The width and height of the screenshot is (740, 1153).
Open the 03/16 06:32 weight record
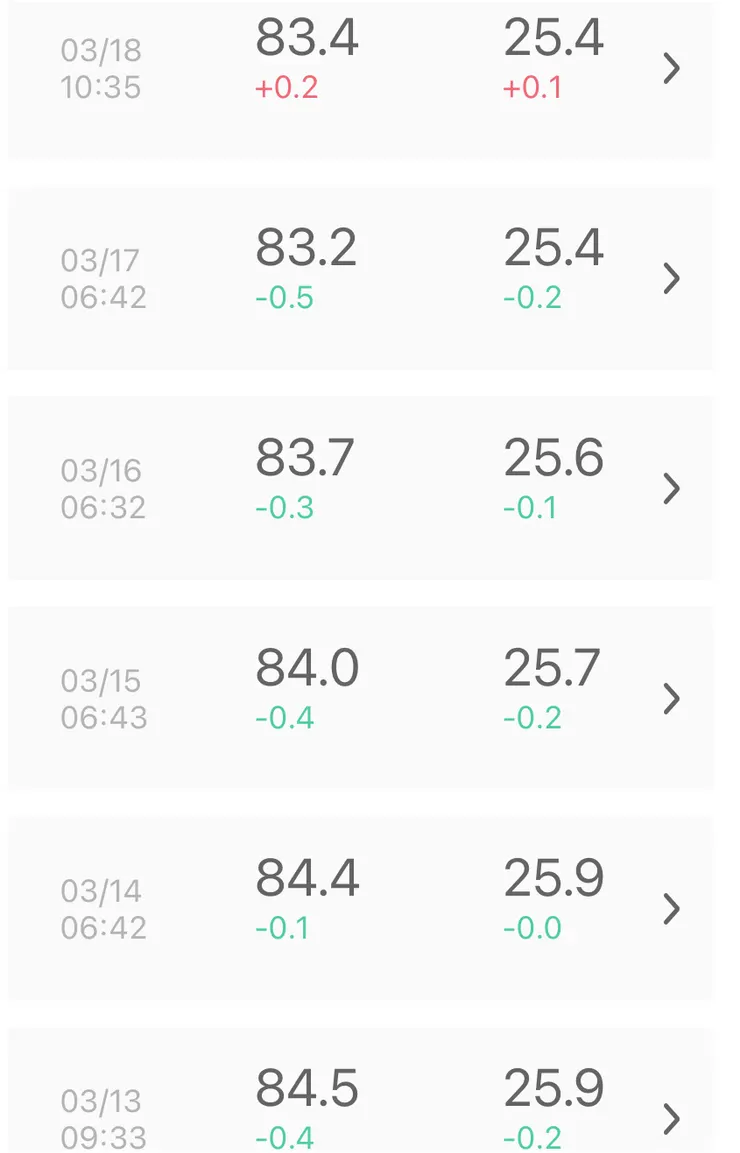point(360,488)
